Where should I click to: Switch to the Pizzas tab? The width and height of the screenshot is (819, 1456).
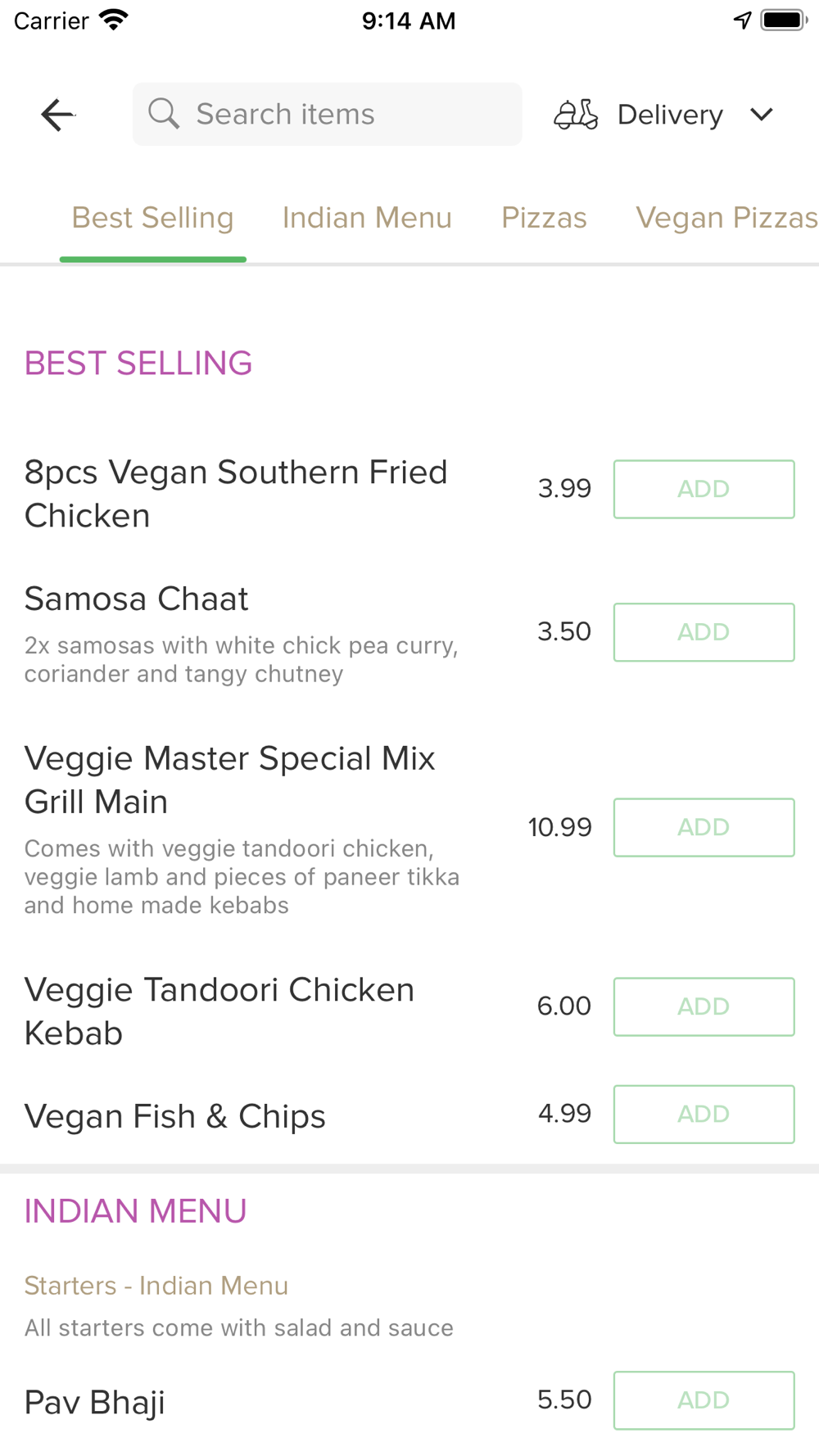544,218
